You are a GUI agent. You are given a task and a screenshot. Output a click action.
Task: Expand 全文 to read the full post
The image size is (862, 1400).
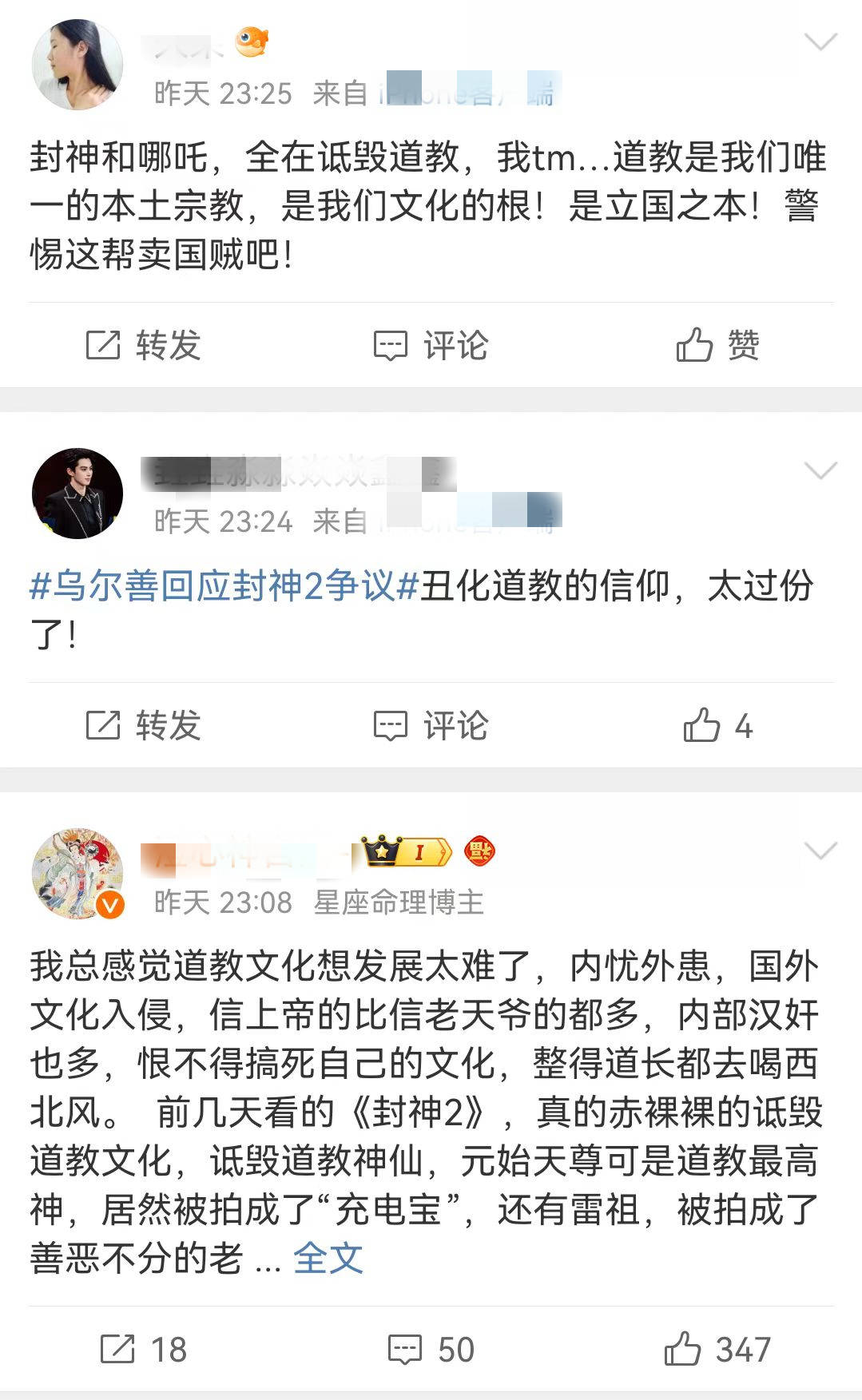[x=328, y=1259]
